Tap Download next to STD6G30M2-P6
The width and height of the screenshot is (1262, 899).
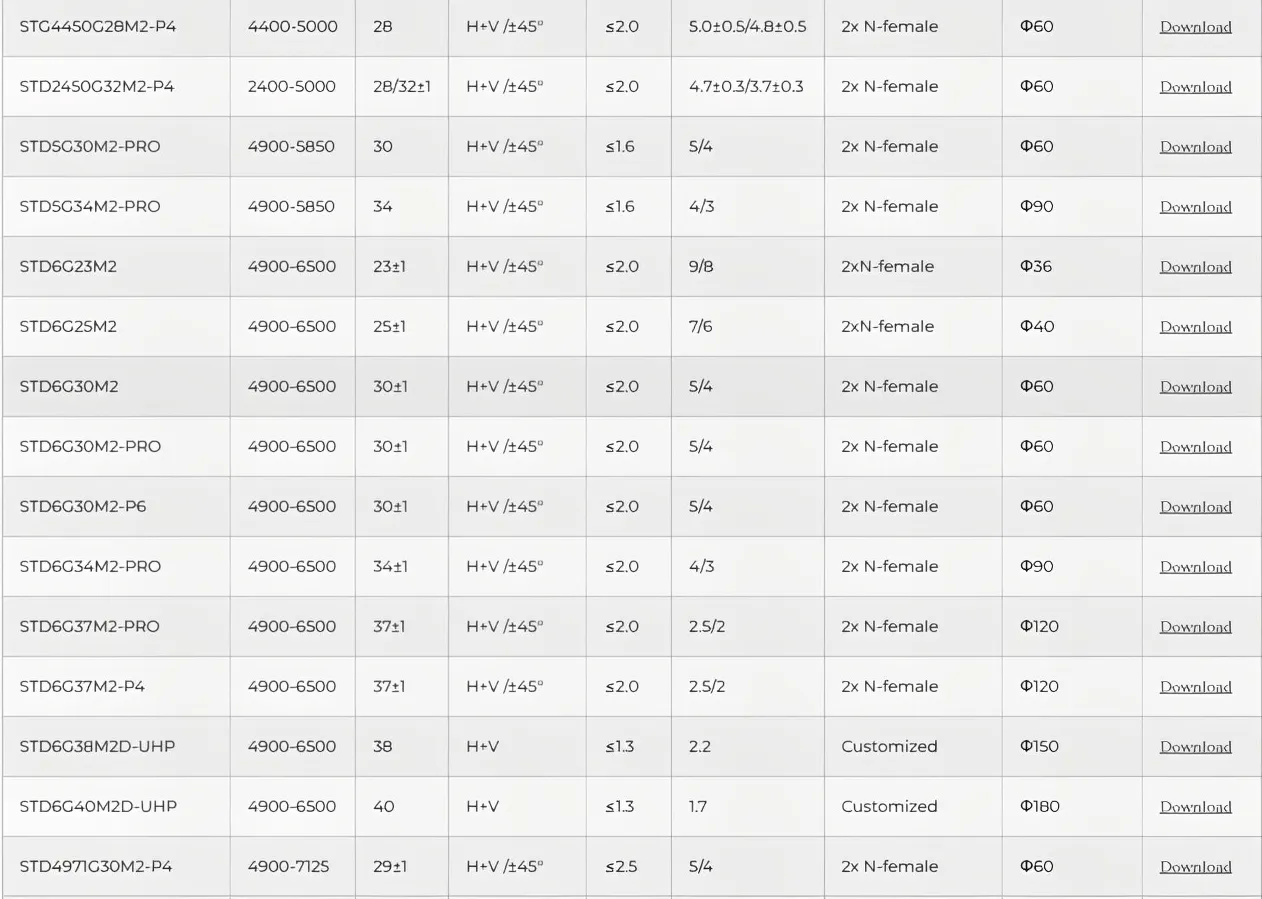pyautogui.click(x=1195, y=507)
